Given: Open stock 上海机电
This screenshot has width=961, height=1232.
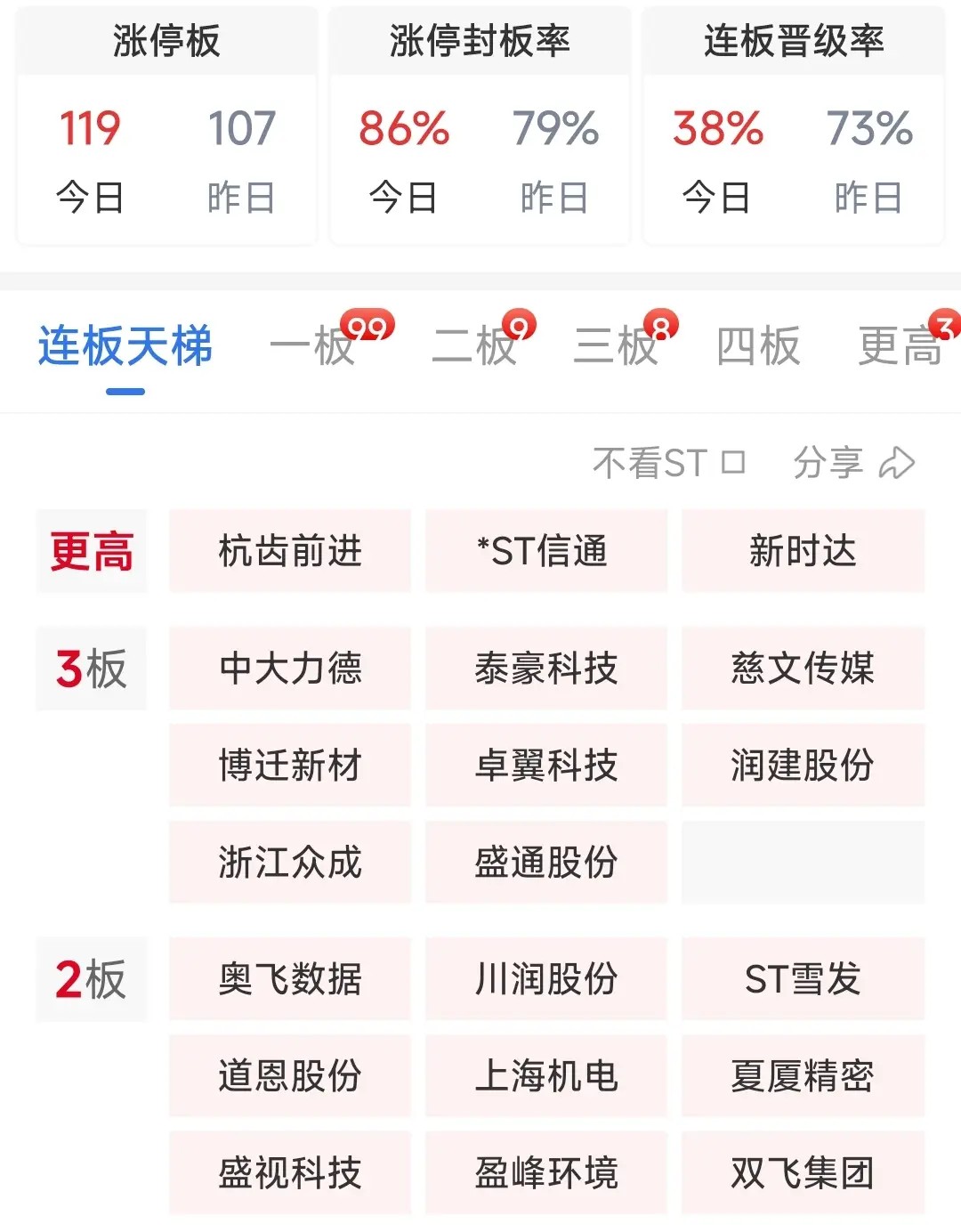Looking at the screenshot, I should 545,1075.
